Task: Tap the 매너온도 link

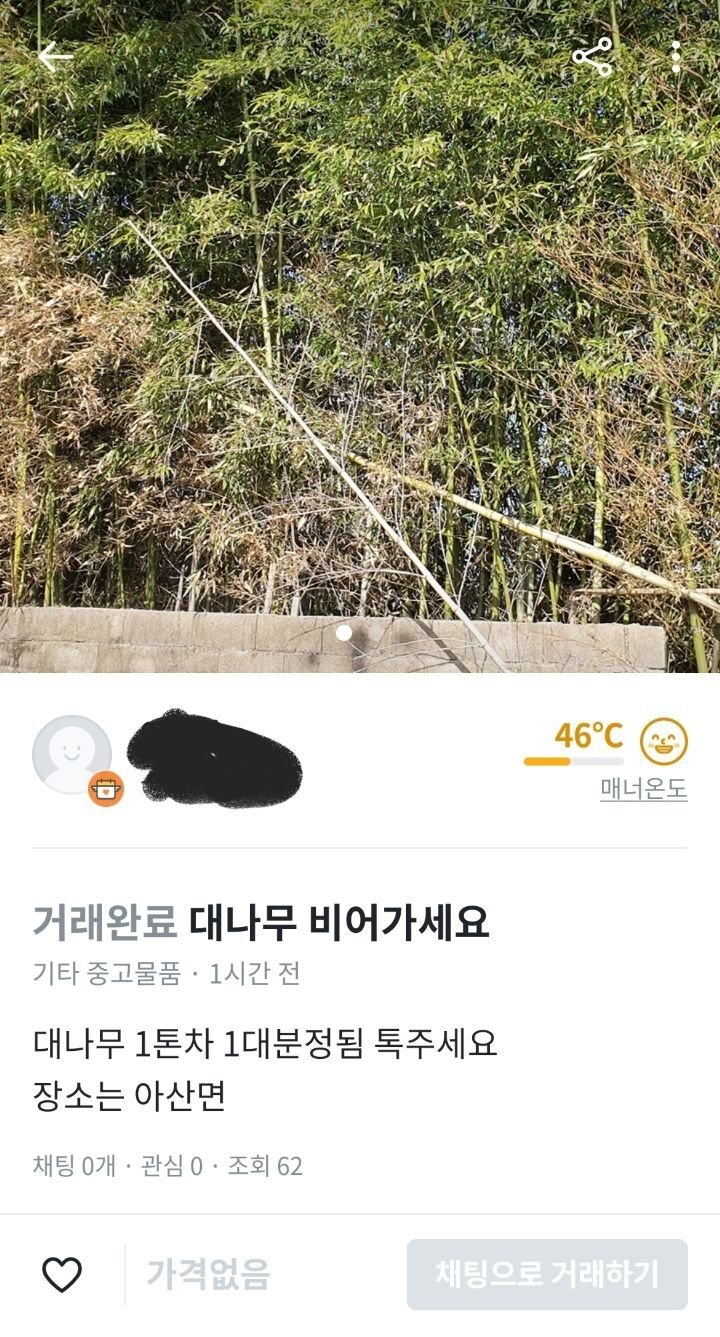Action: (x=643, y=789)
